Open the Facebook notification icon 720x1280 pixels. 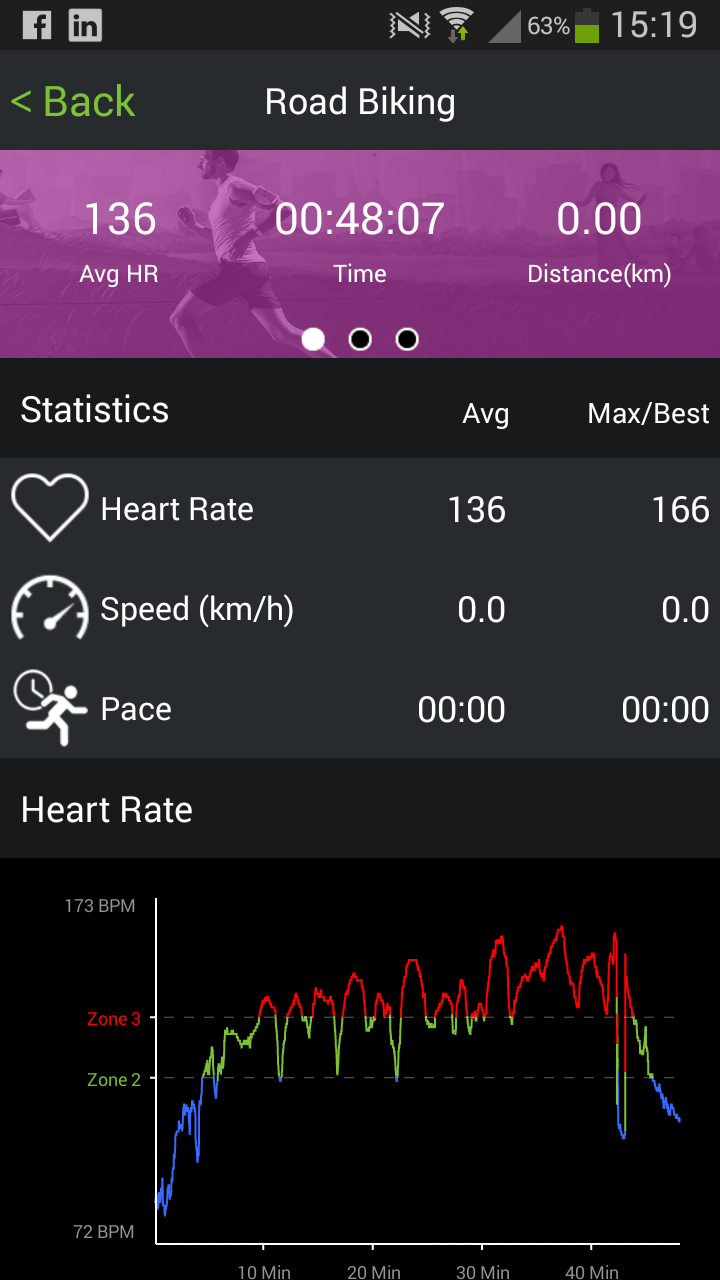(x=37, y=25)
